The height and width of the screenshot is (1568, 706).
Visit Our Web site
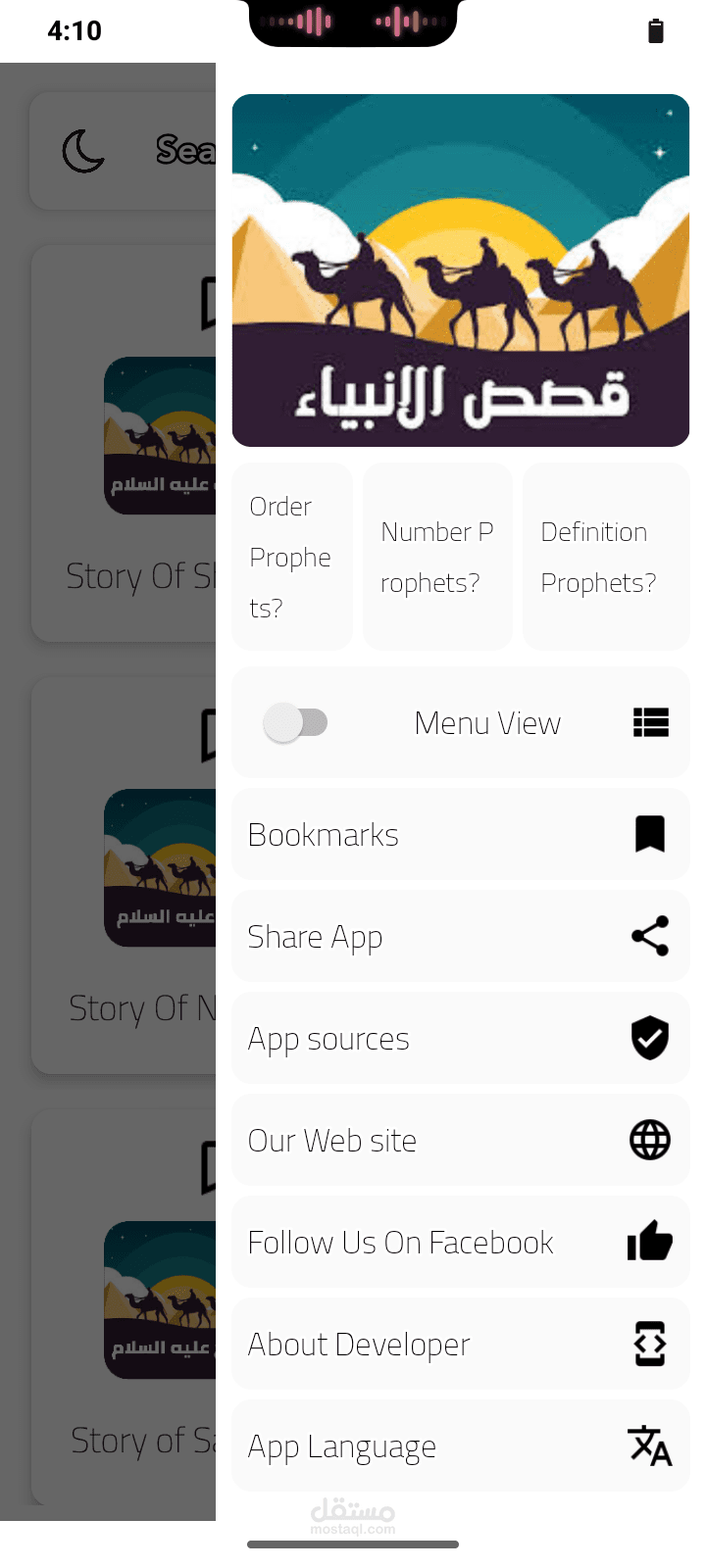460,1141
